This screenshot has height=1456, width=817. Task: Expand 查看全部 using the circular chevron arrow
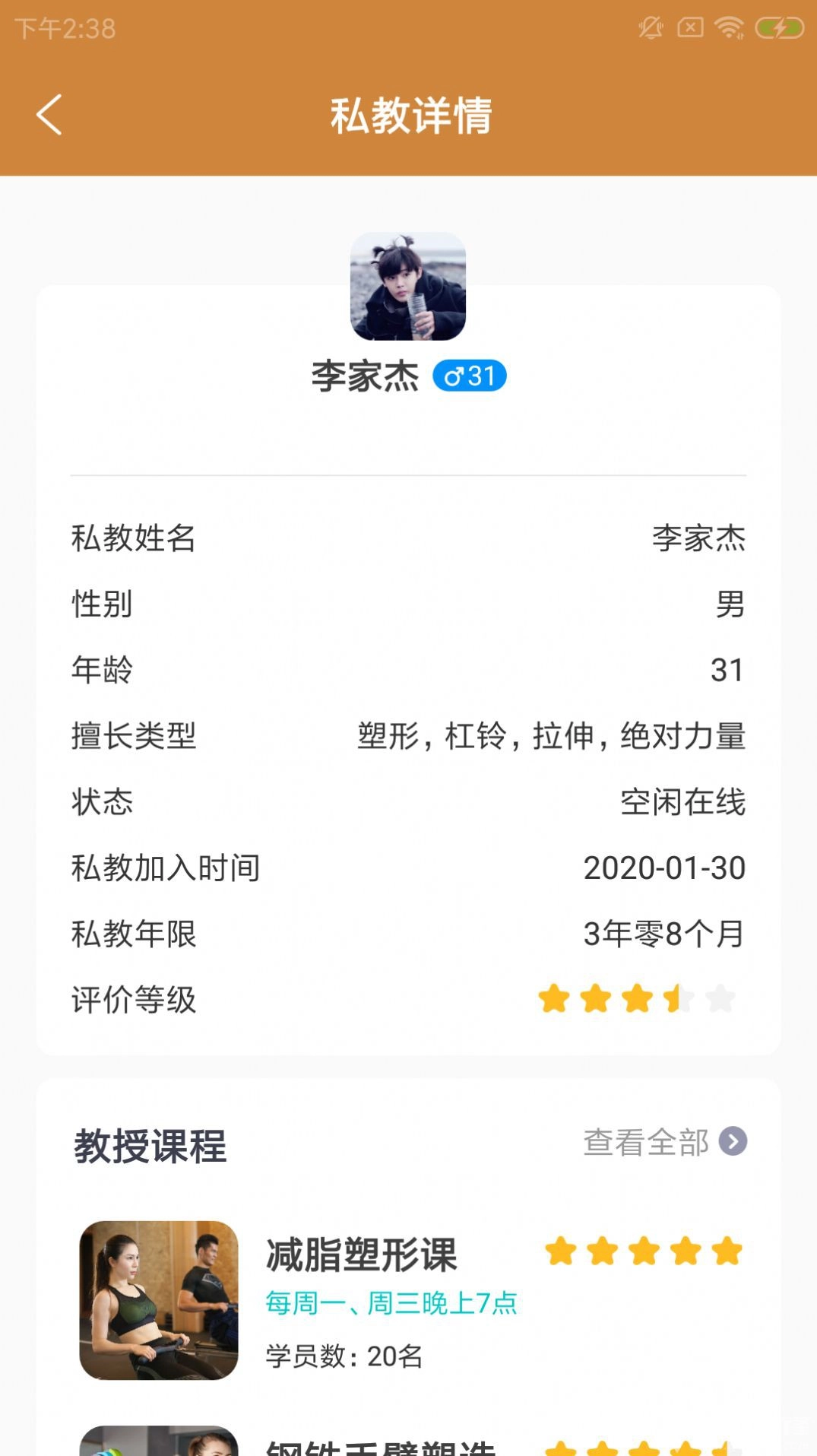pos(733,1142)
